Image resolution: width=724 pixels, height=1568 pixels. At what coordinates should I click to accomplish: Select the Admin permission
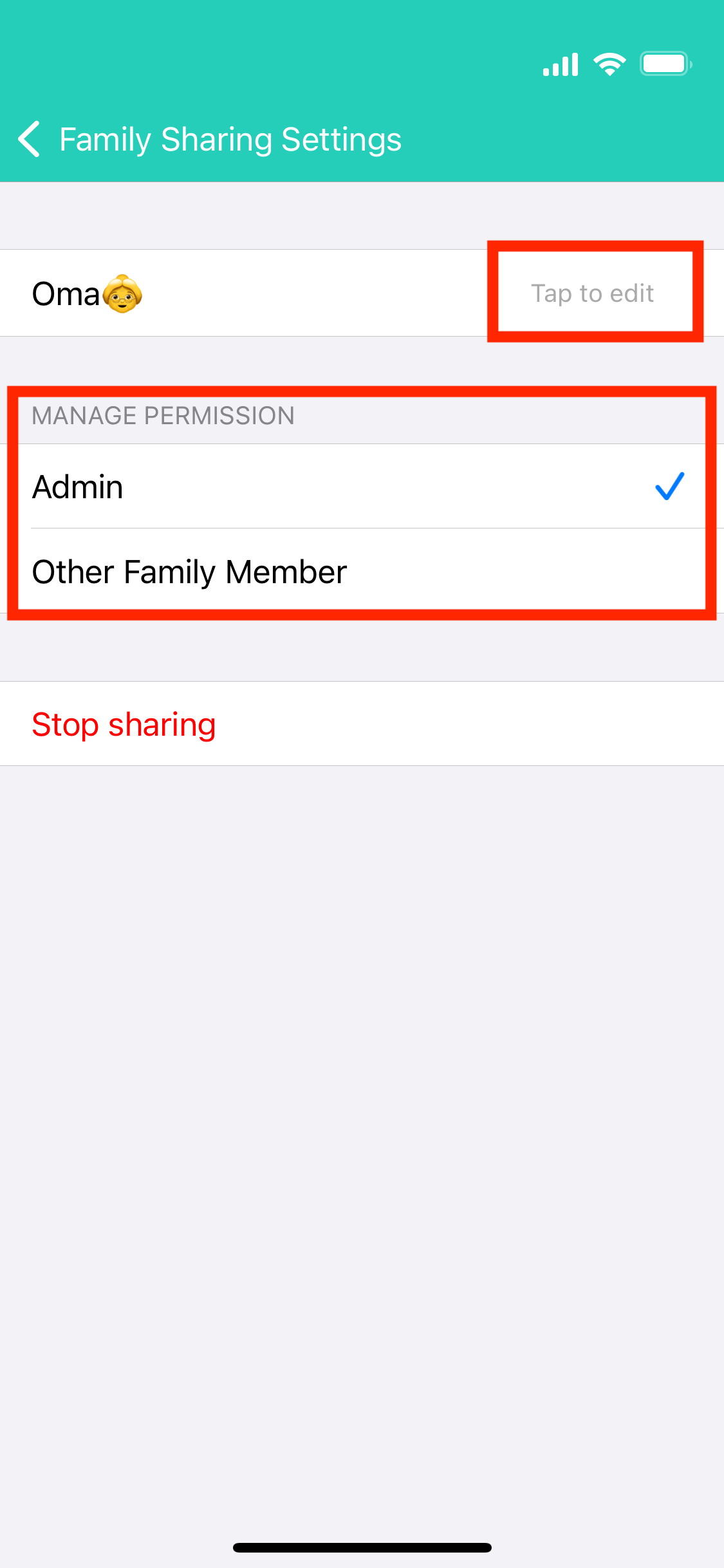pos(360,487)
